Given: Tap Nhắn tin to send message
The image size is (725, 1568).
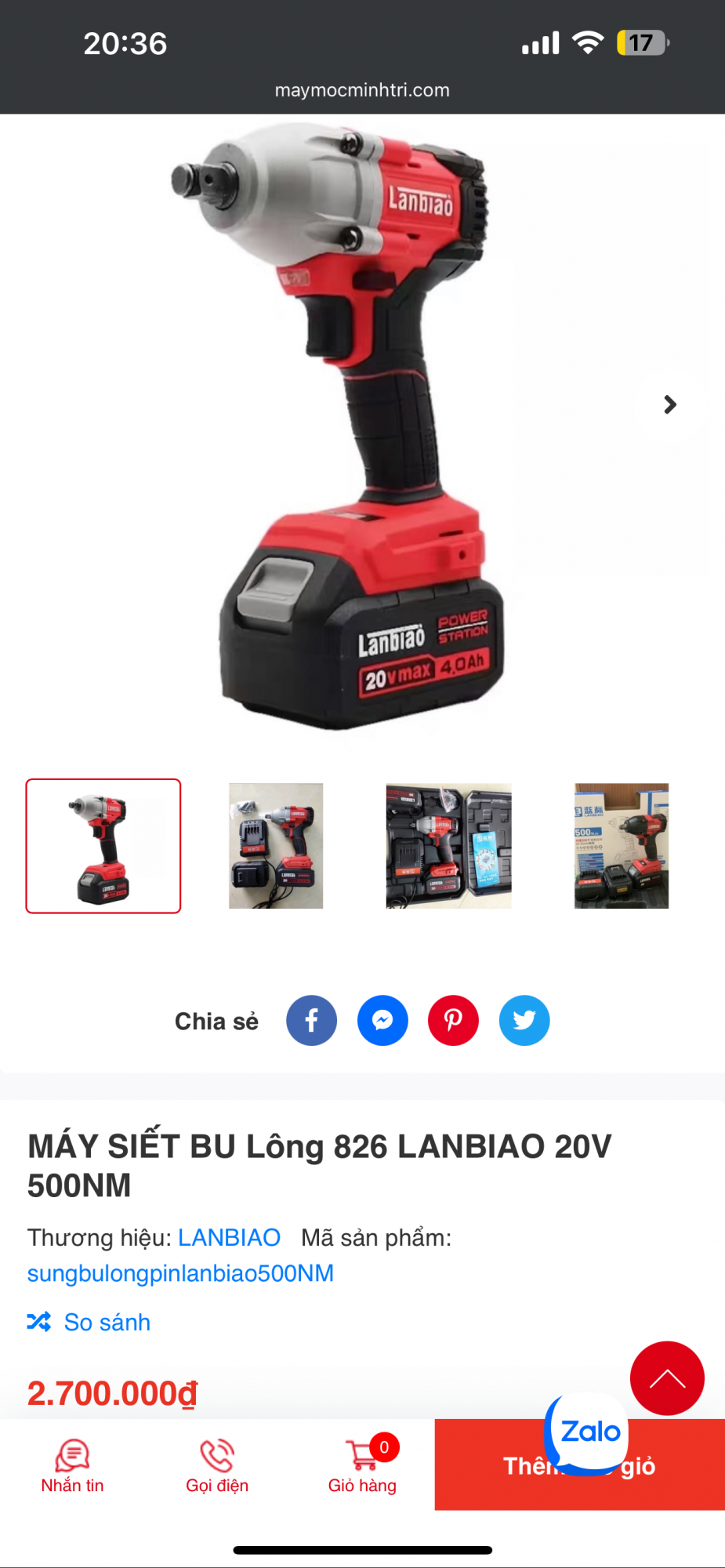Looking at the screenshot, I should coord(72,1465).
